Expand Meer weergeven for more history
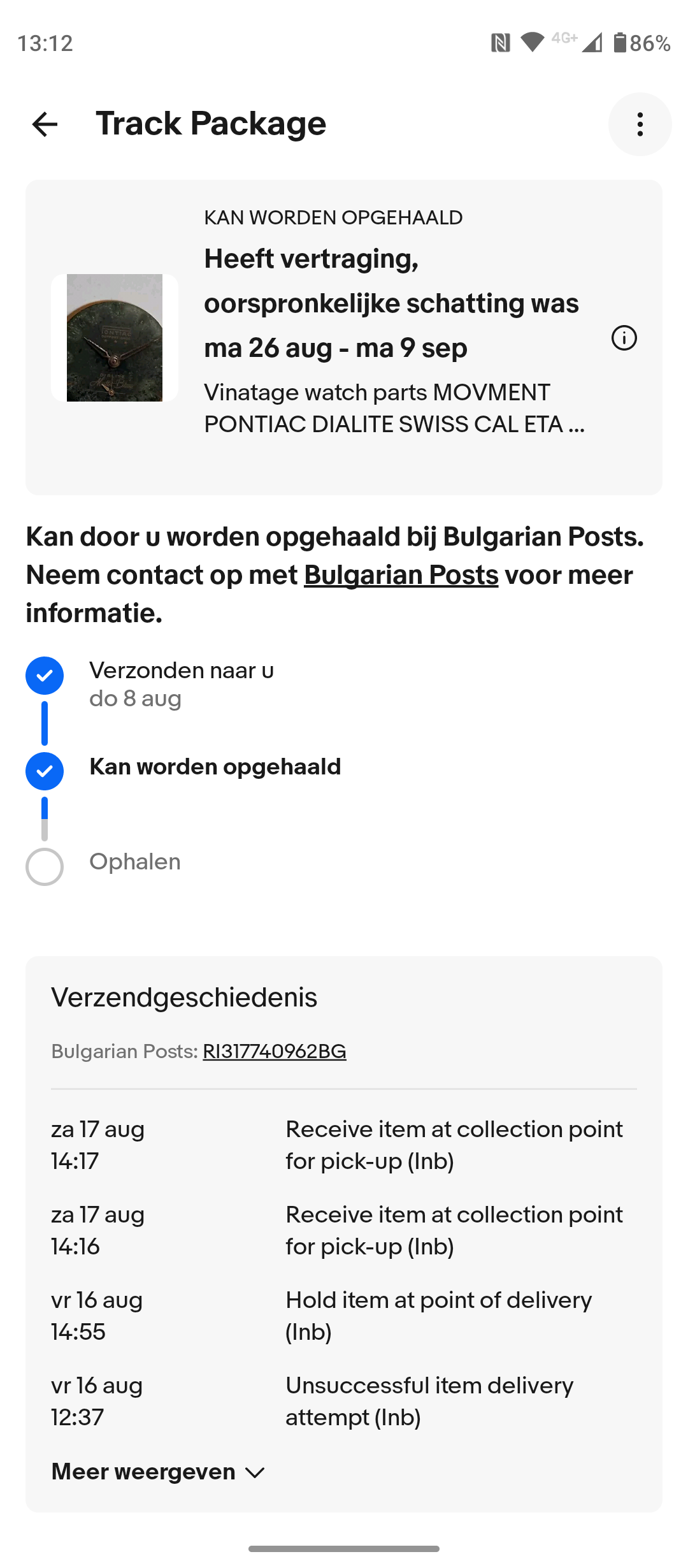The height and width of the screenshot is (1568, 688). click(x=158, y=1472)
